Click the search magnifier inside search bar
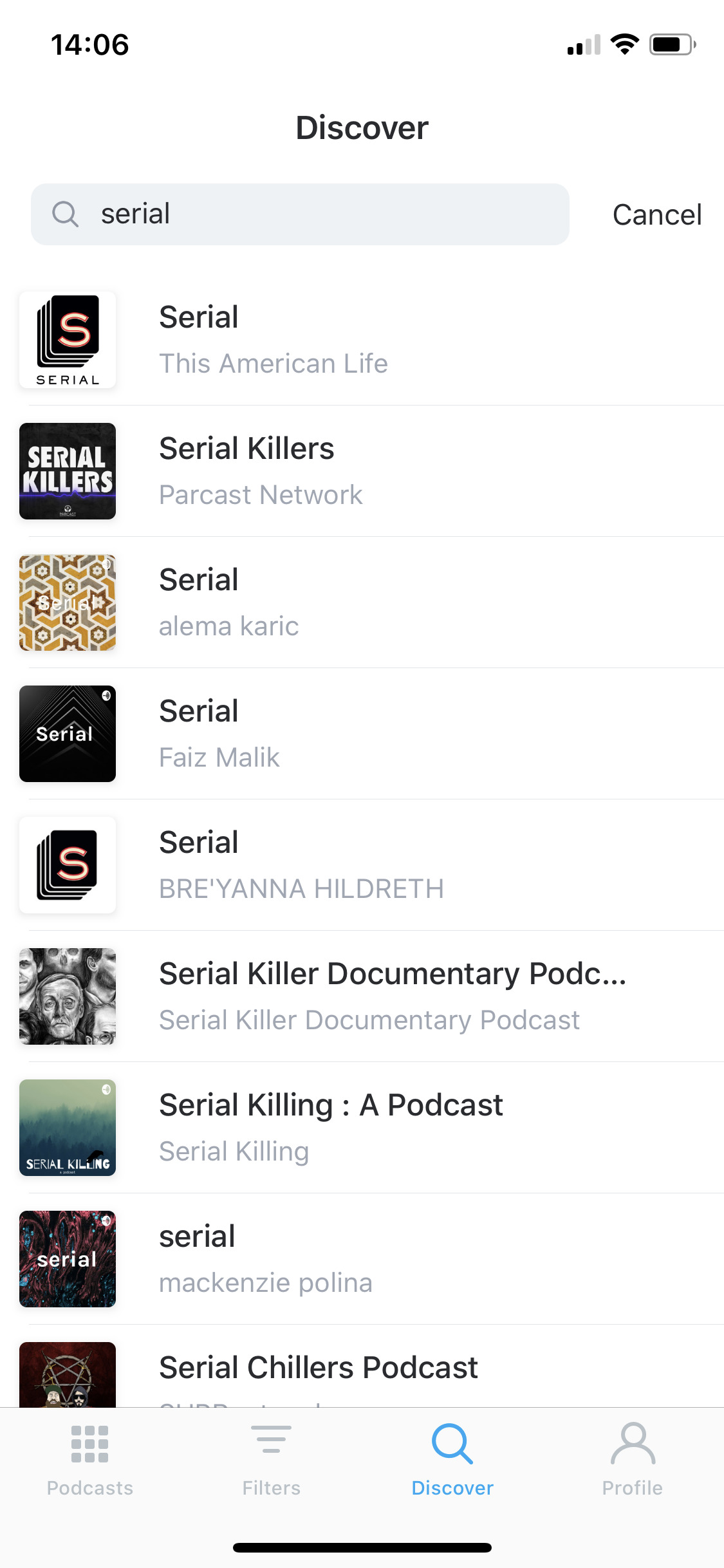The width and height of the screenshot is (724, 1568). click(x=66, y=214)
